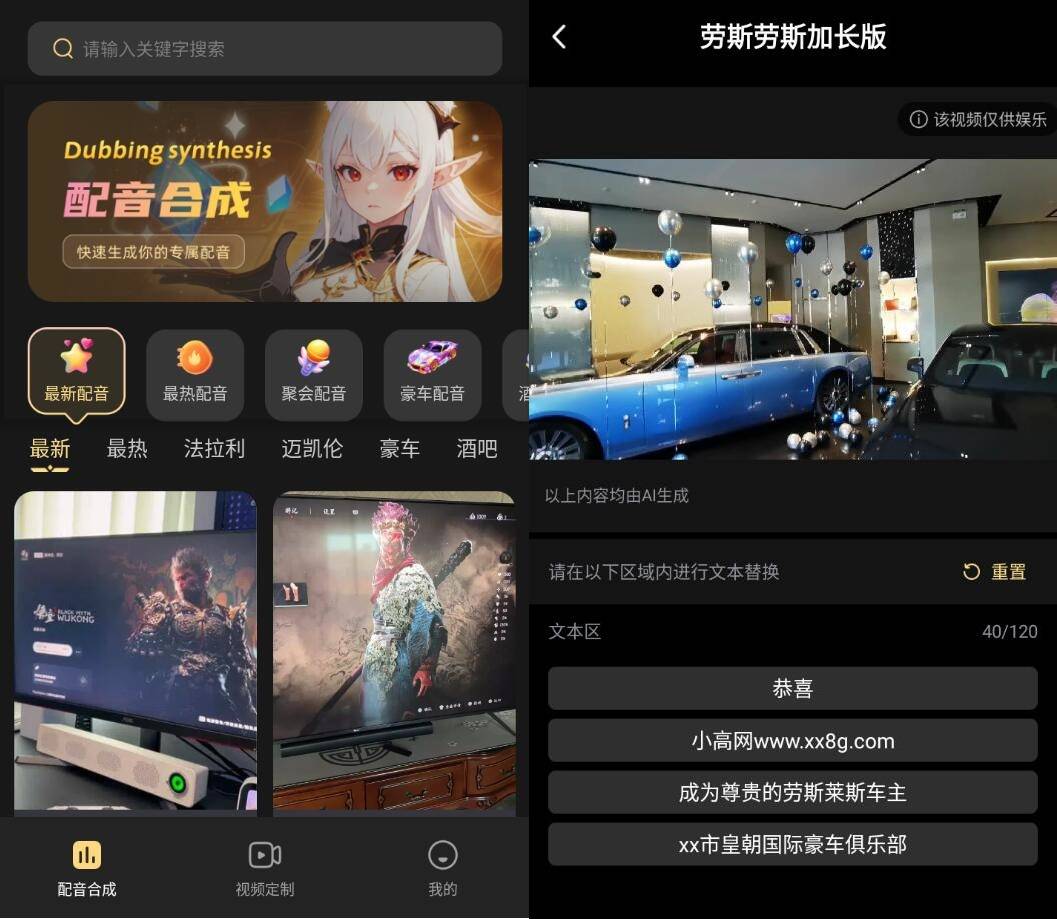1057x919 pixels.
Task: Tap the 重置 reset button
Action: (995, 572)
